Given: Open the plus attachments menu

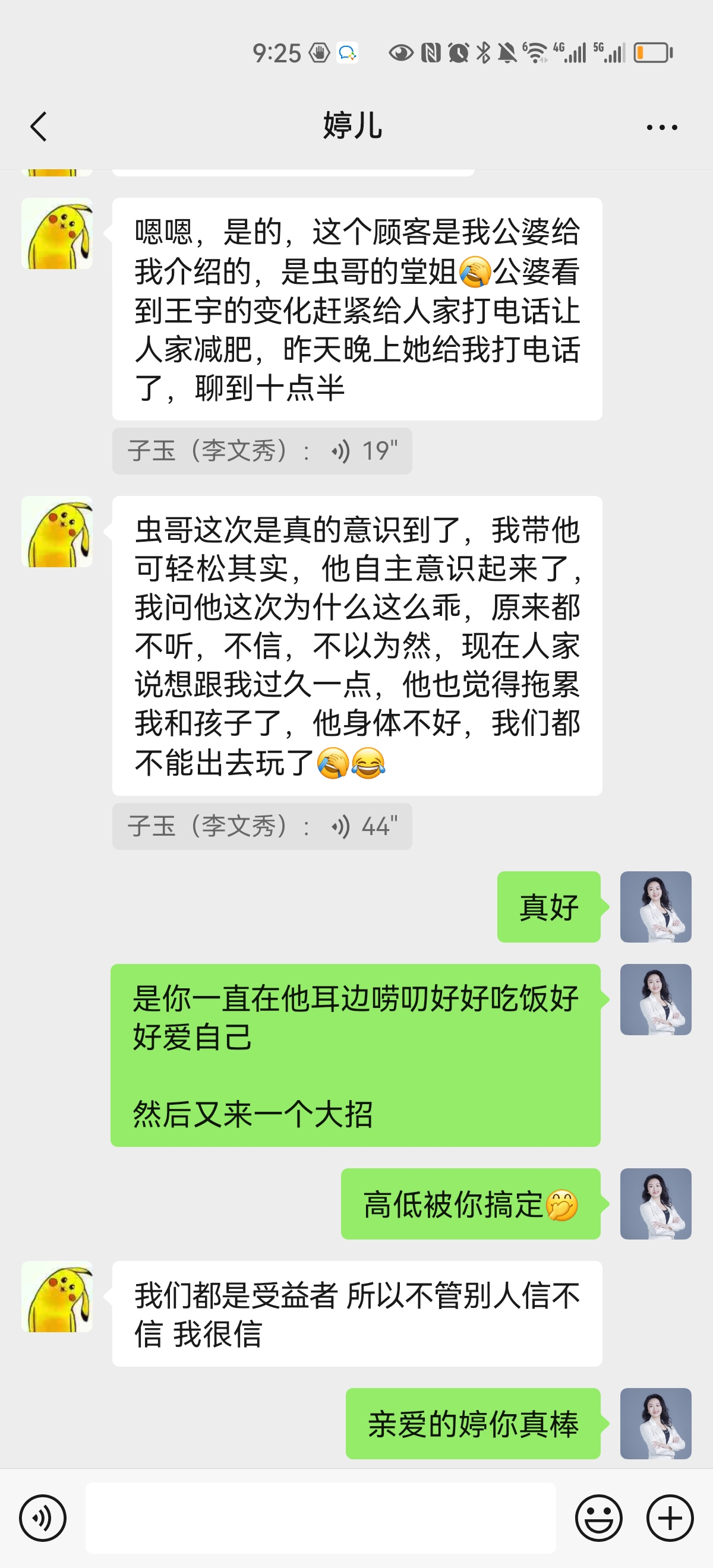Looking at the screenshot, I should coord(670,1518).
